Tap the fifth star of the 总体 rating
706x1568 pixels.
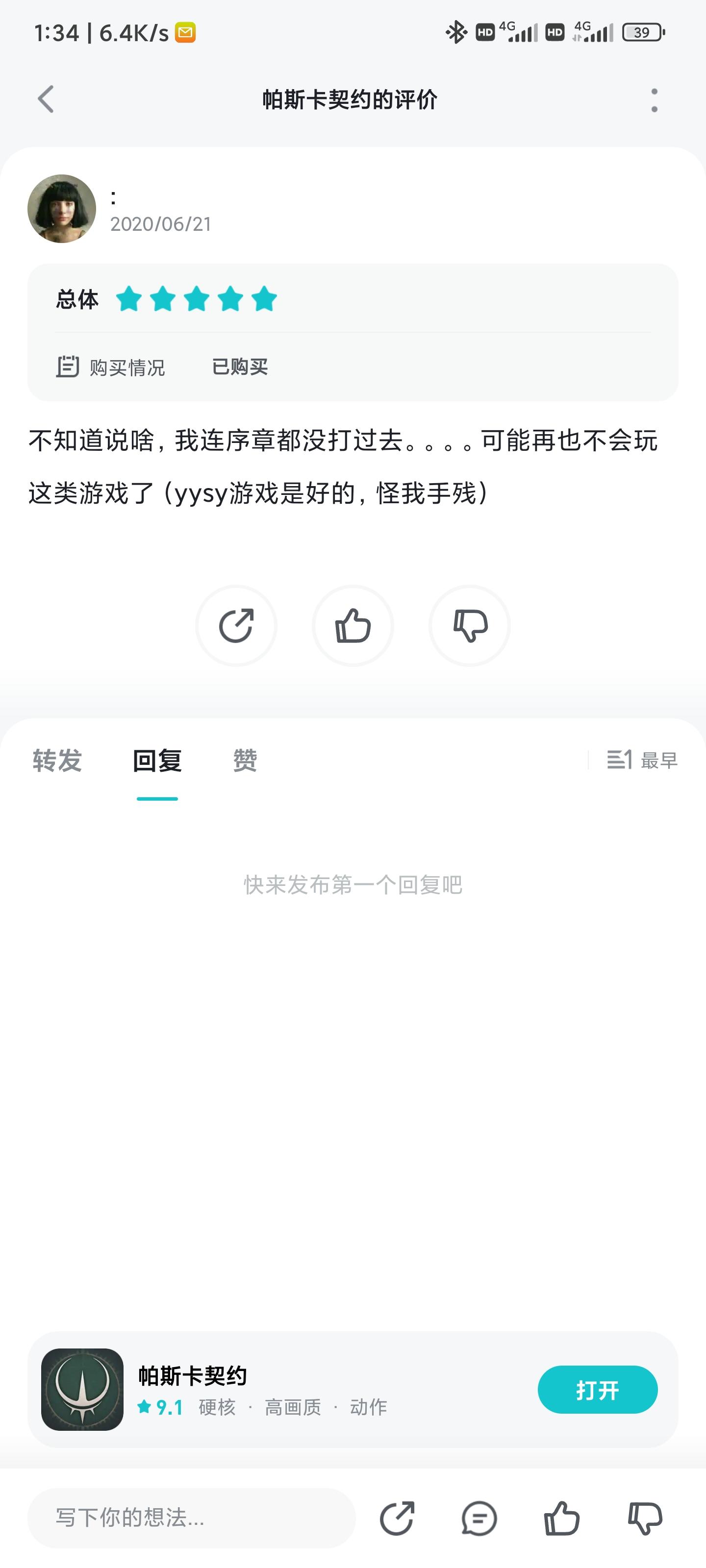pyautogui.click(x=263, y=299)
